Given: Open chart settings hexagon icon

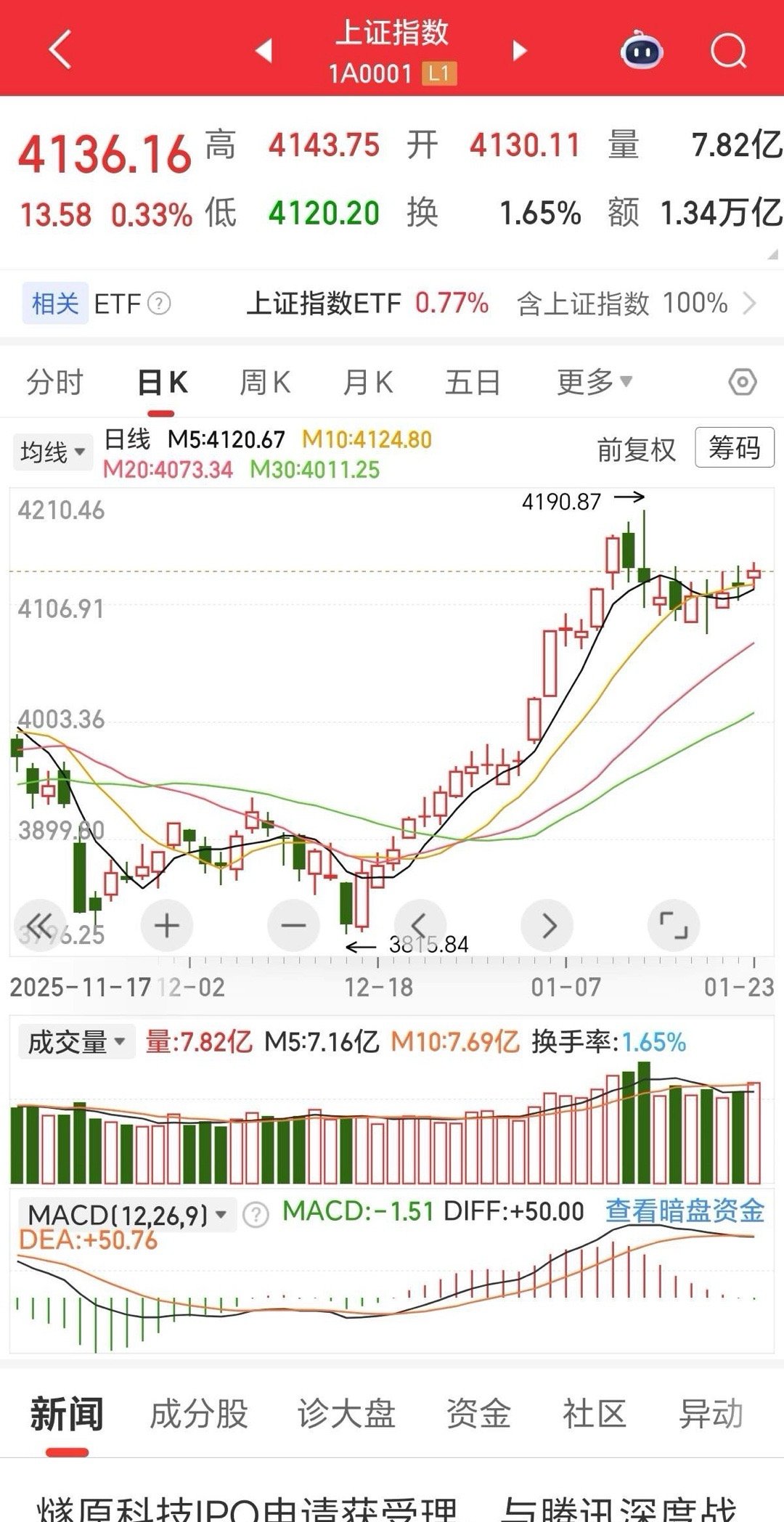Looking at the screenshot, I should point(742,382).
